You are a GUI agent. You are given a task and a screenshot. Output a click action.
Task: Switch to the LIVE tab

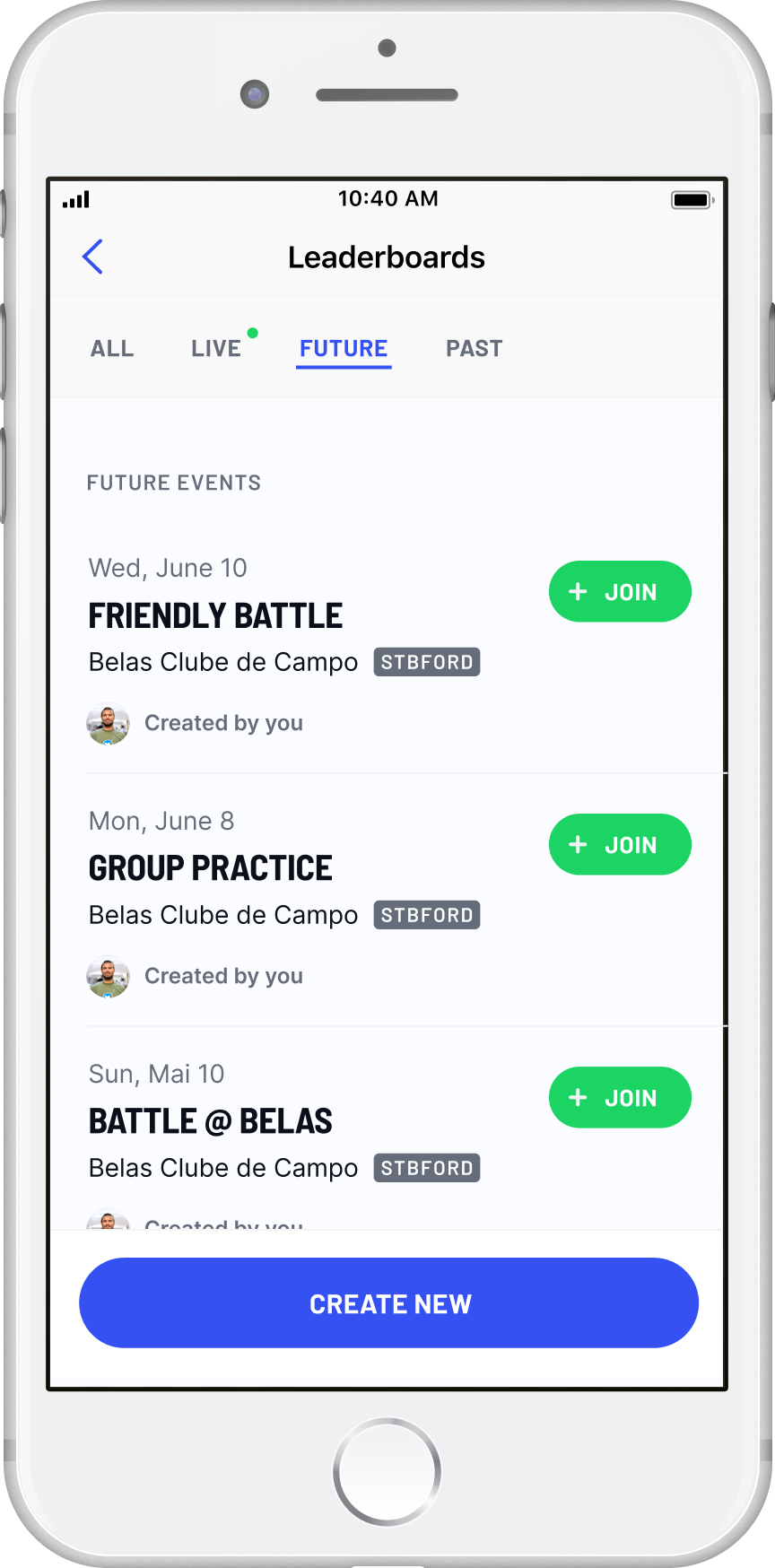[216, 348]
